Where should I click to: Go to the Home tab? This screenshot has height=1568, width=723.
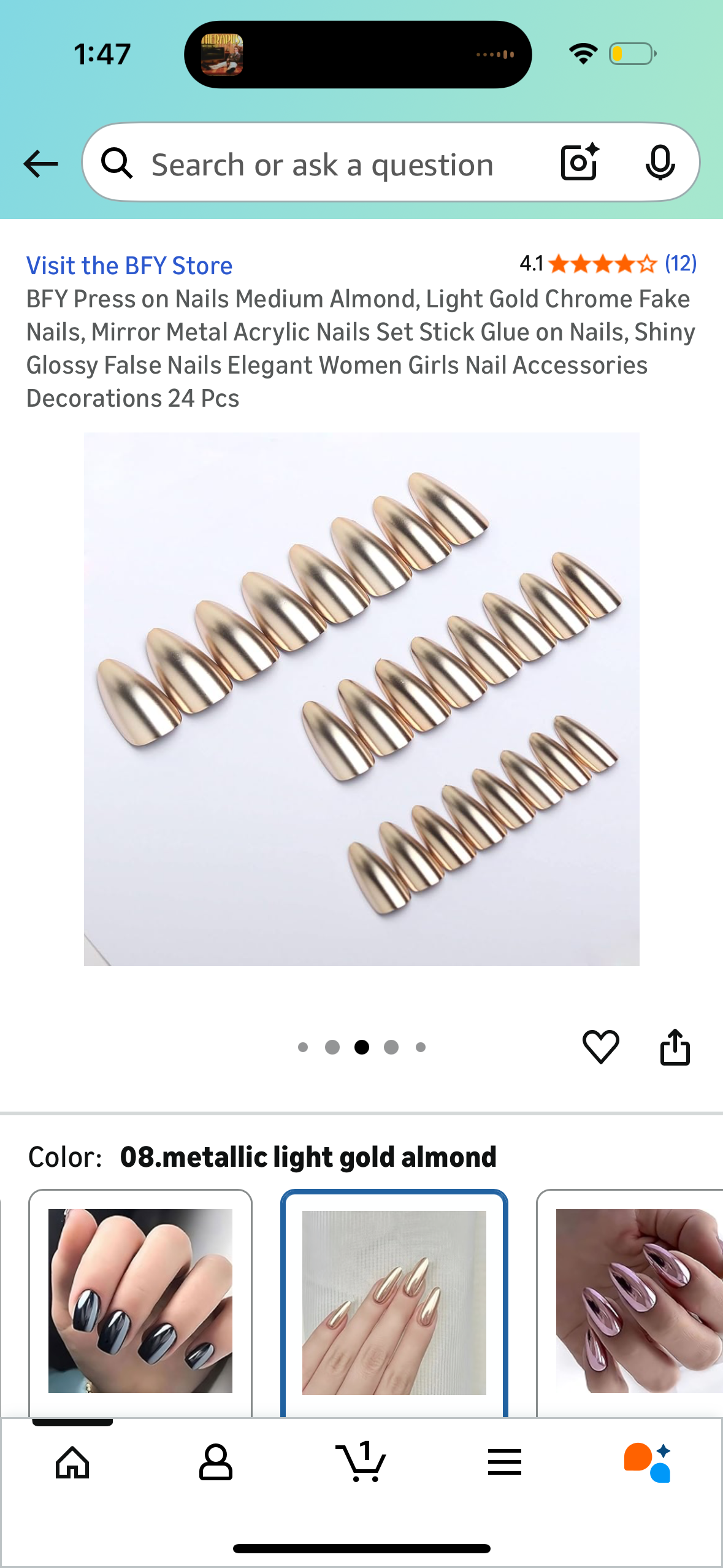click(x=72, y=1462)
